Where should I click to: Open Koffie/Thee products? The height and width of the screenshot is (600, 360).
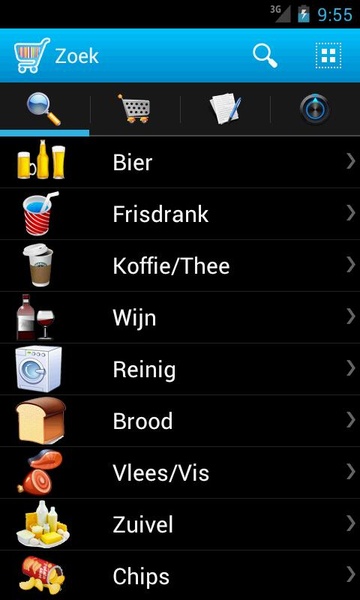tap(180, 266)
